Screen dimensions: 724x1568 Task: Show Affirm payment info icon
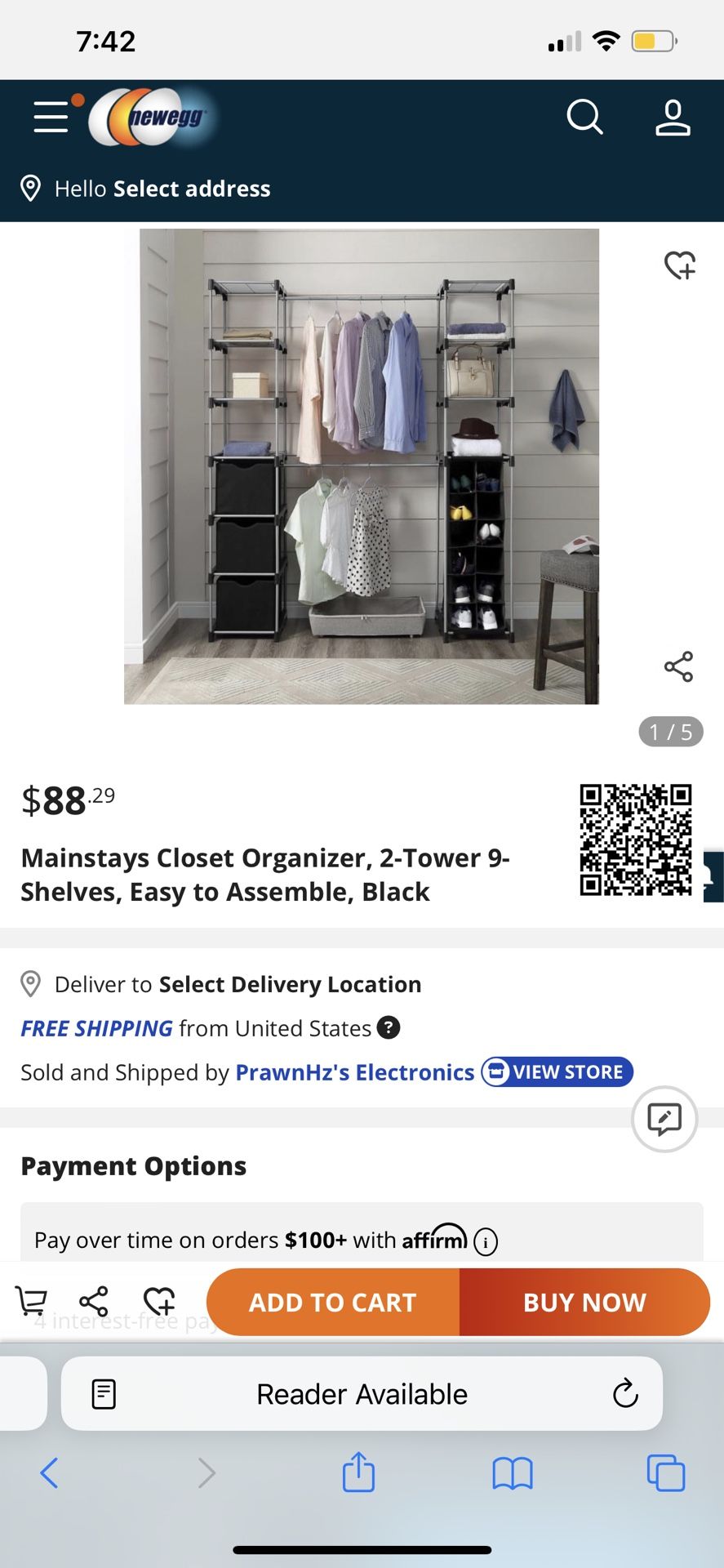pyautogui.click(x=486, y=1242)
